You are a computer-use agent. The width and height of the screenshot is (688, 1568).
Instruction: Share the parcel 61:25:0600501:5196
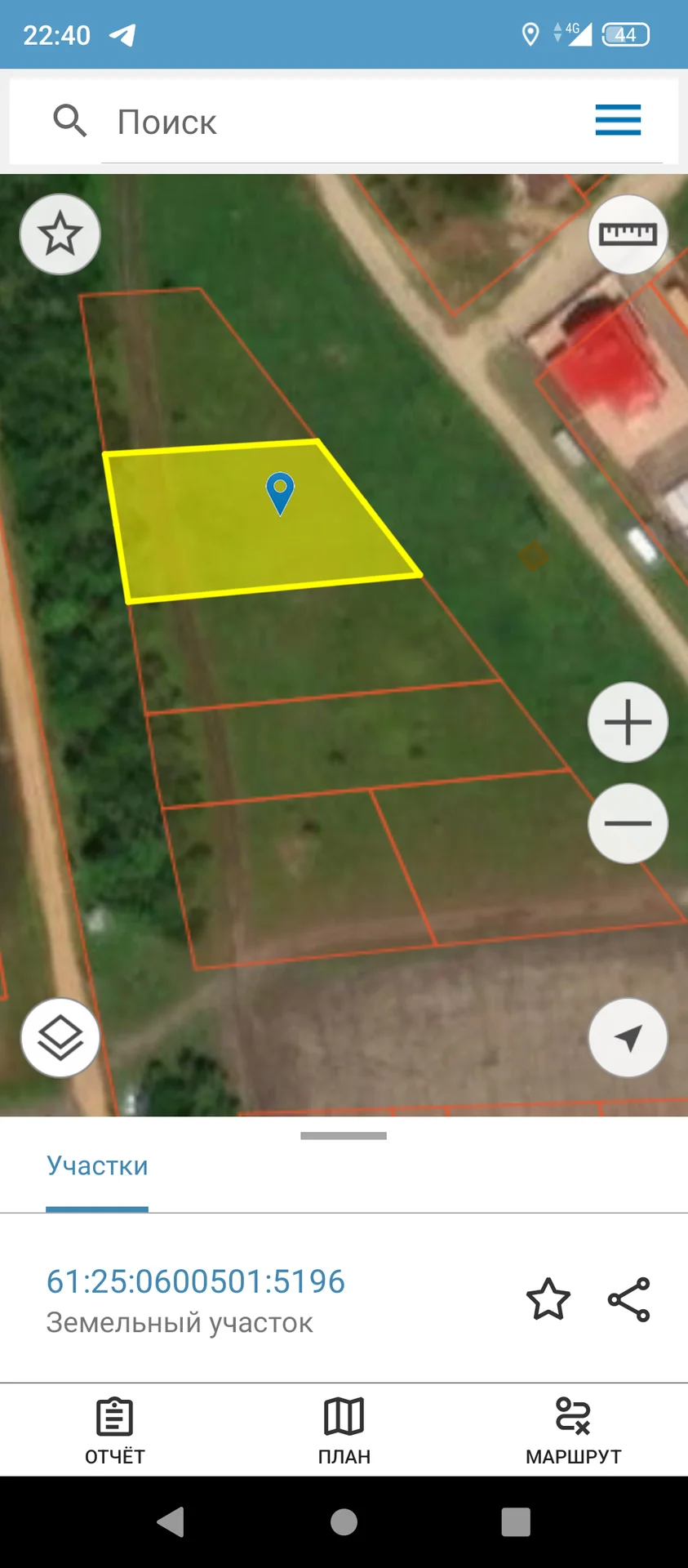coord(629,1299)
